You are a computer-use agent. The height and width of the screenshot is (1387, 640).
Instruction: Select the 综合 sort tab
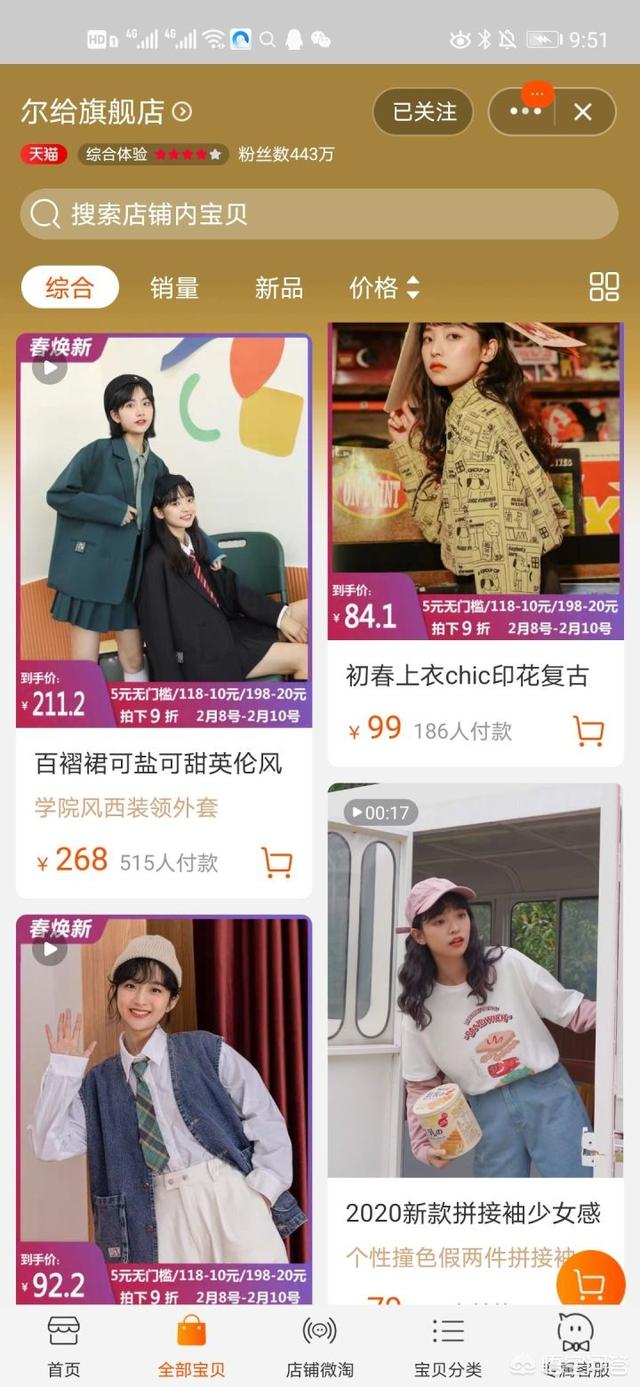pos(70,288)
